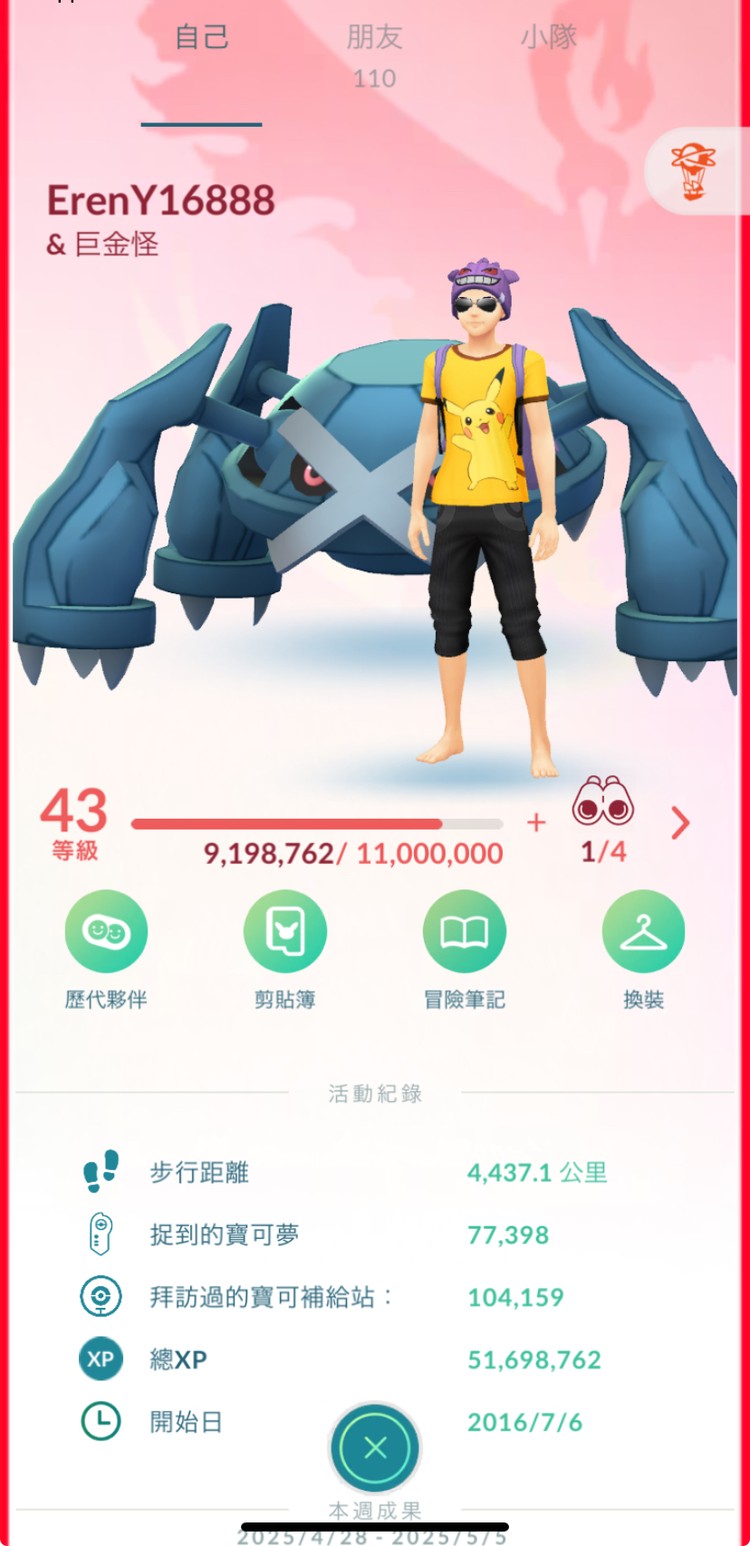Open 歷代夥伴 buddy history
Screen dimensions: 750x1546
[x=106, y=932]
